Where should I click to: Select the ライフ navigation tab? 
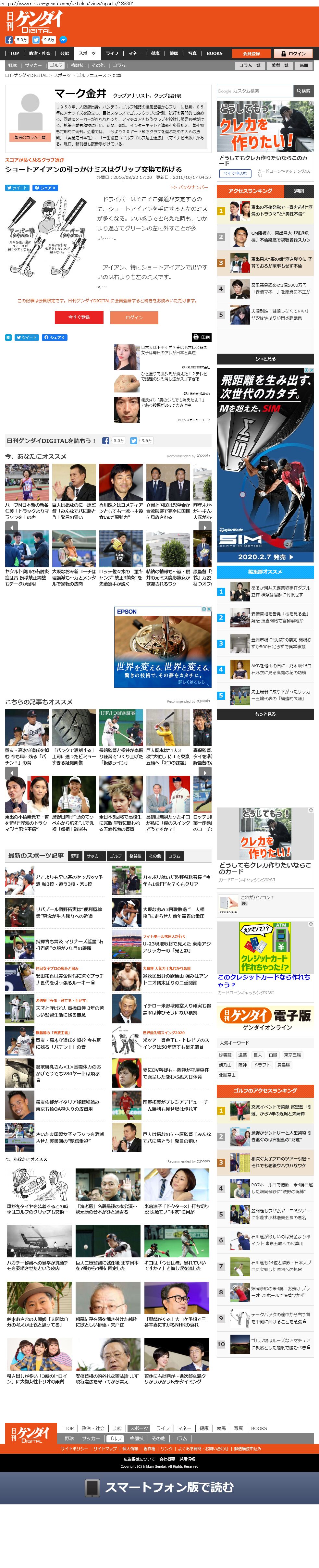112,54
